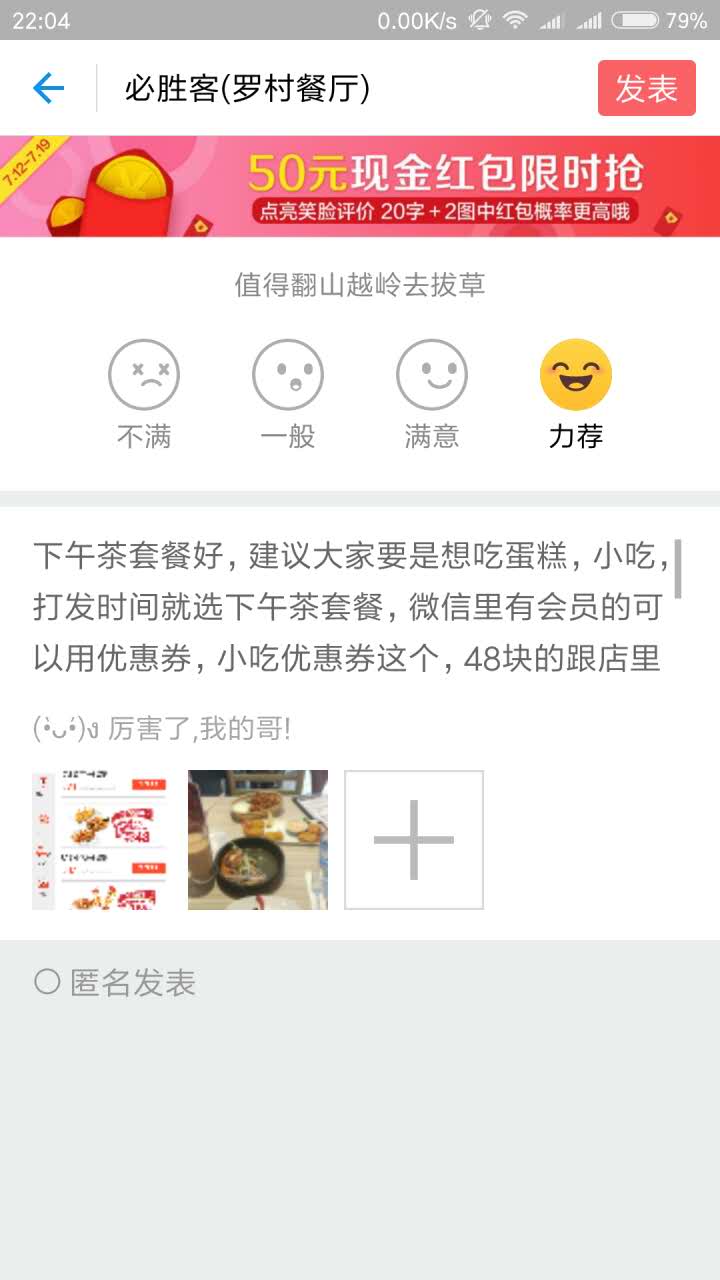This screenshot has height=1280, width=720.
Task: Publish the review with 发表 button
Action: 646,89
